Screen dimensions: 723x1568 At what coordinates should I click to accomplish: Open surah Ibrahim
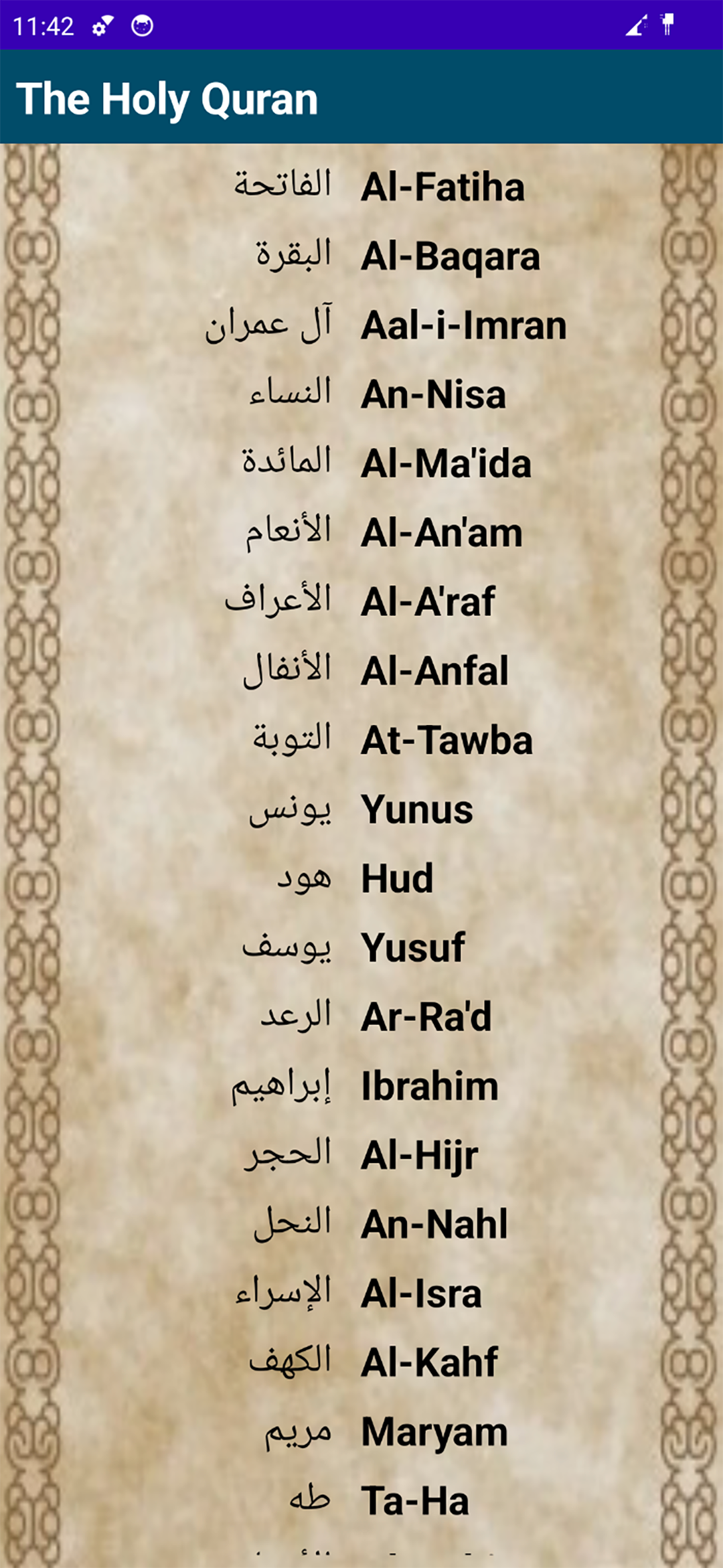(x=361, y=1086)
